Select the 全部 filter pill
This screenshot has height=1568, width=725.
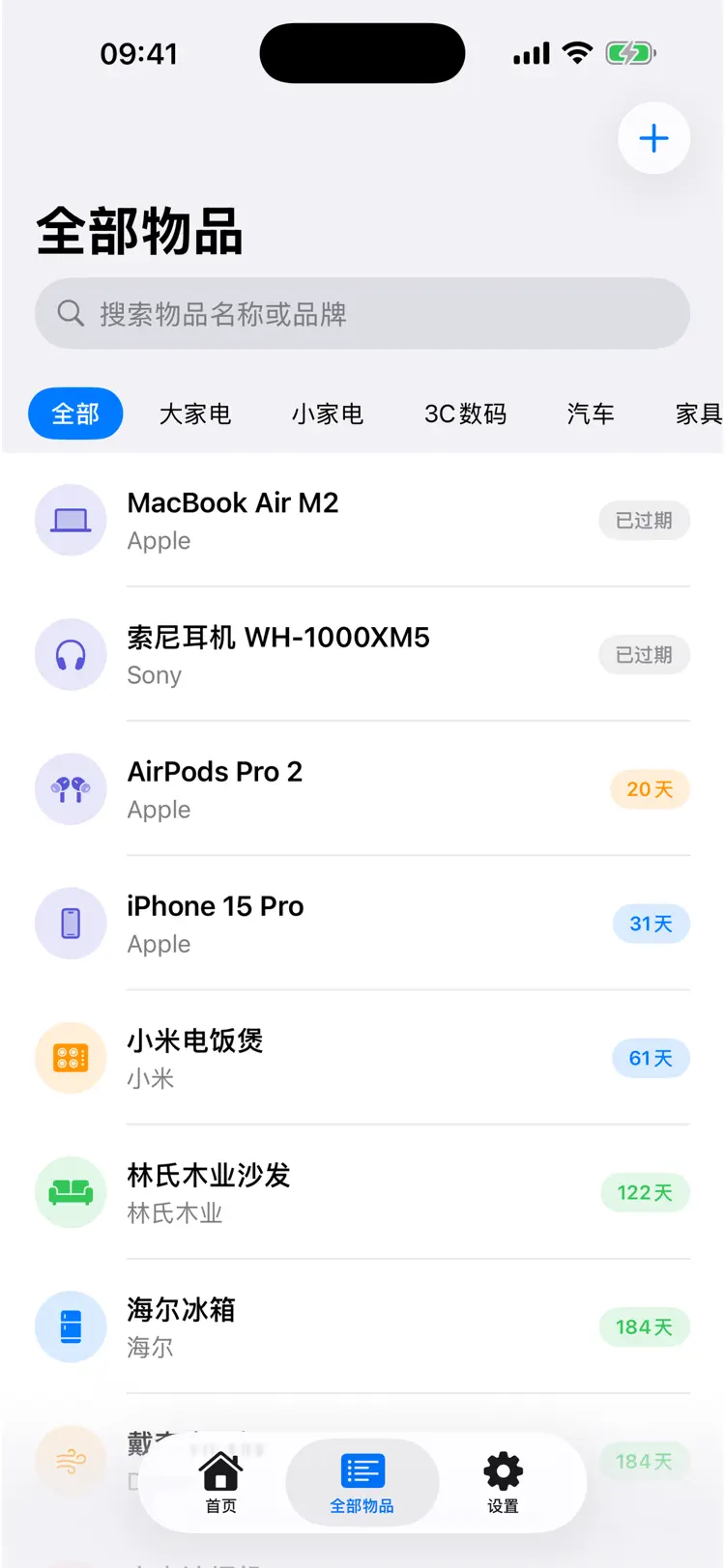point(75,413)
